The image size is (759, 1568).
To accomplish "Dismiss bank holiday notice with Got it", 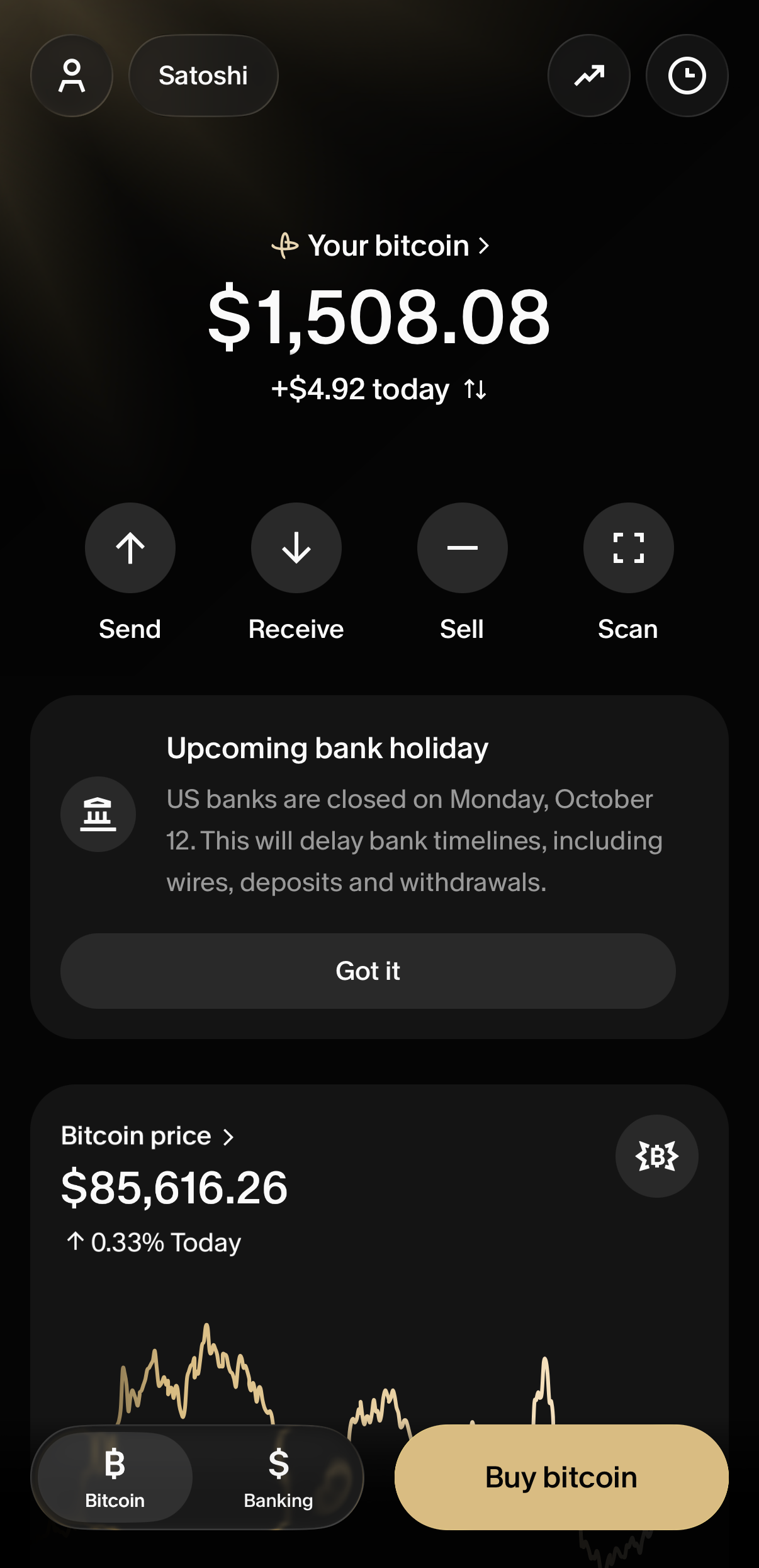I will 368,971.
